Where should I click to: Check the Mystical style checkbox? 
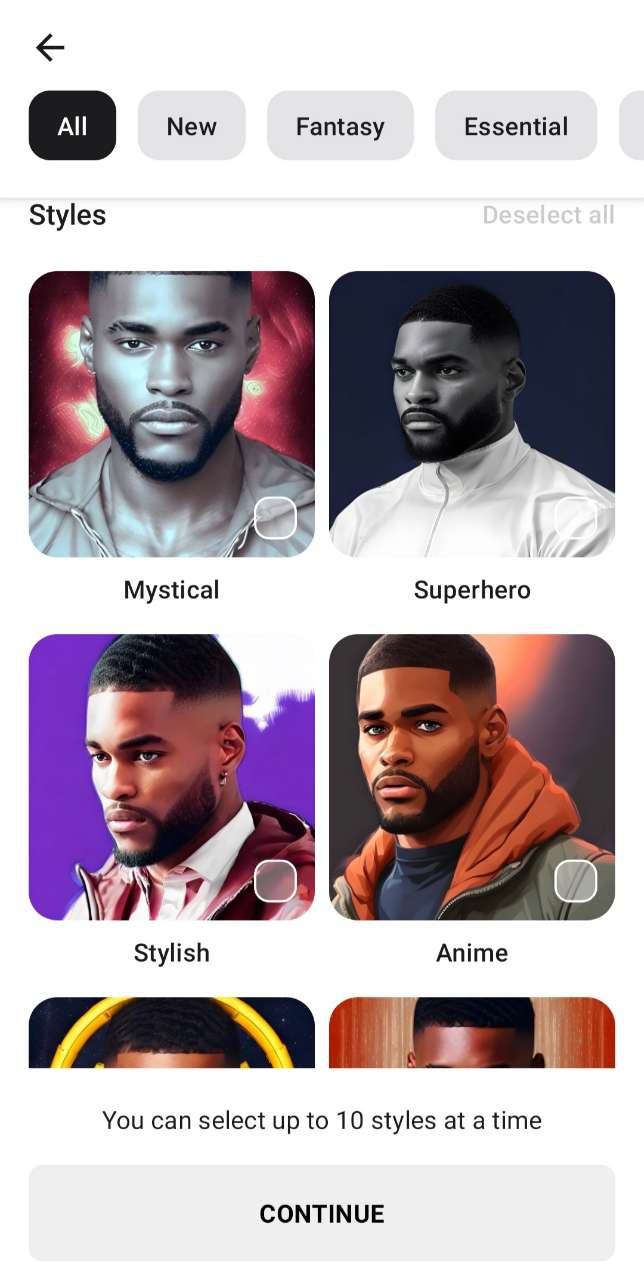(x=275, y=518)
